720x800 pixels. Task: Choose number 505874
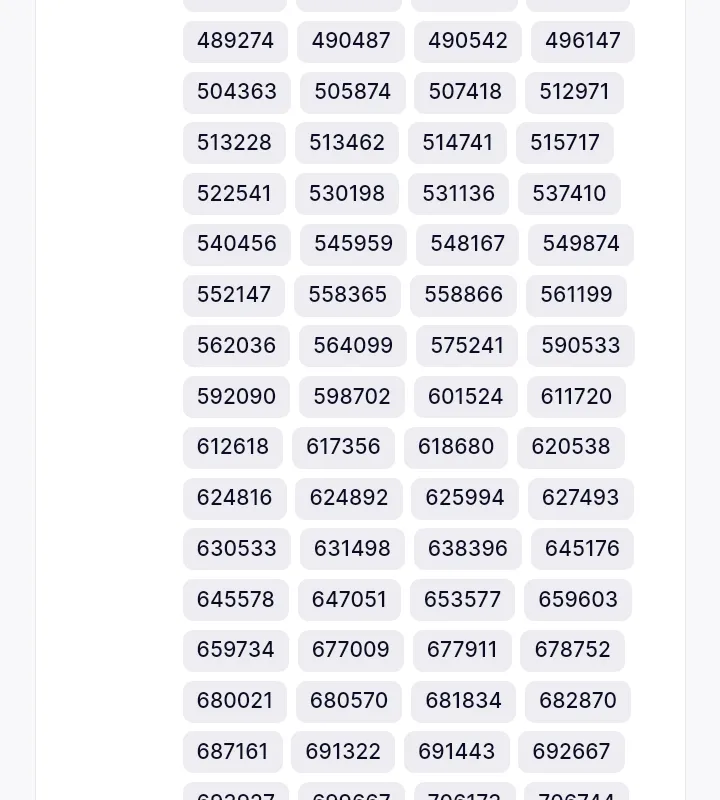[x=352, y=92]
